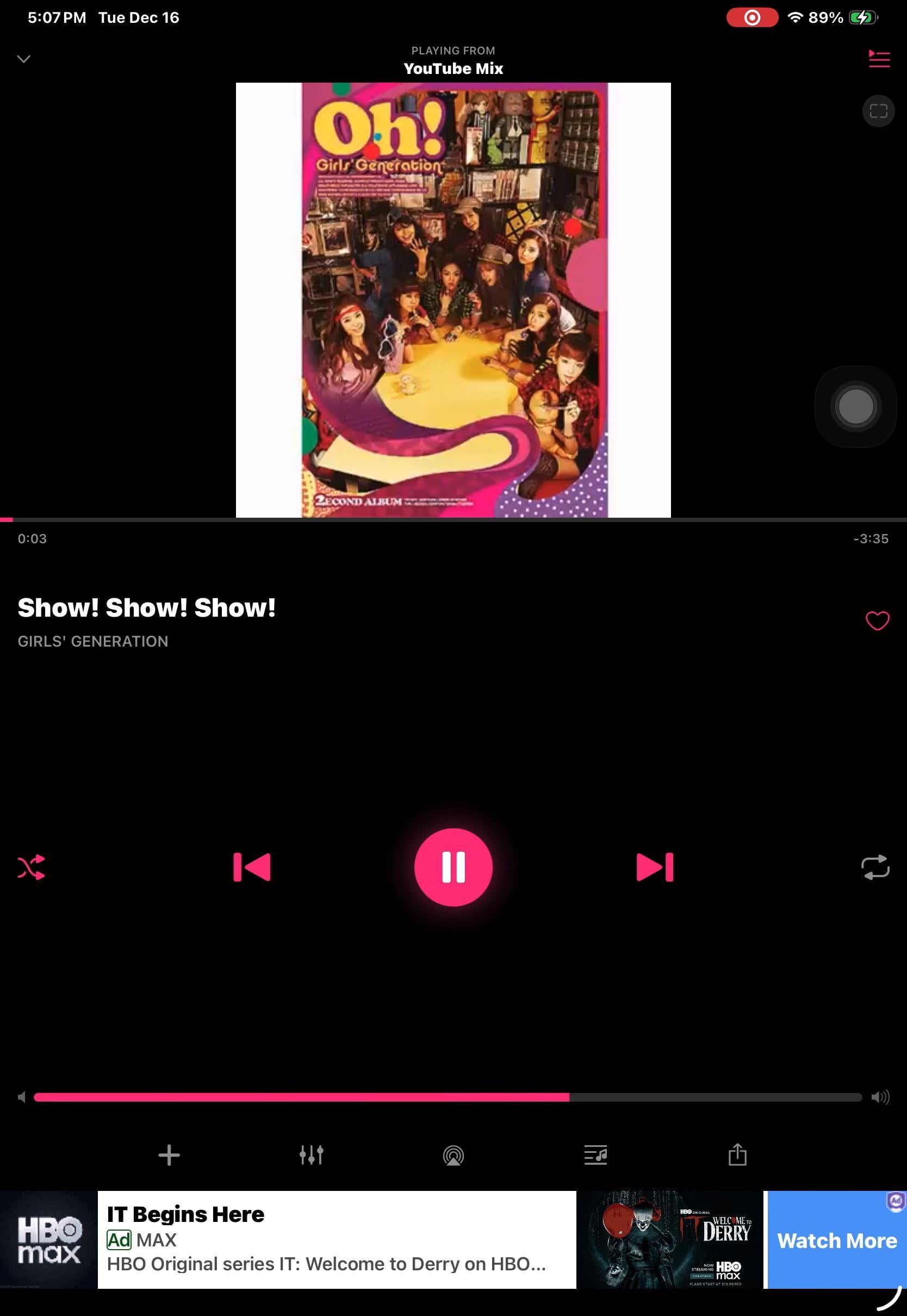Open AirPlay device selection
The height and width of the screenshot is (1316, 907).
(453, 1155)
